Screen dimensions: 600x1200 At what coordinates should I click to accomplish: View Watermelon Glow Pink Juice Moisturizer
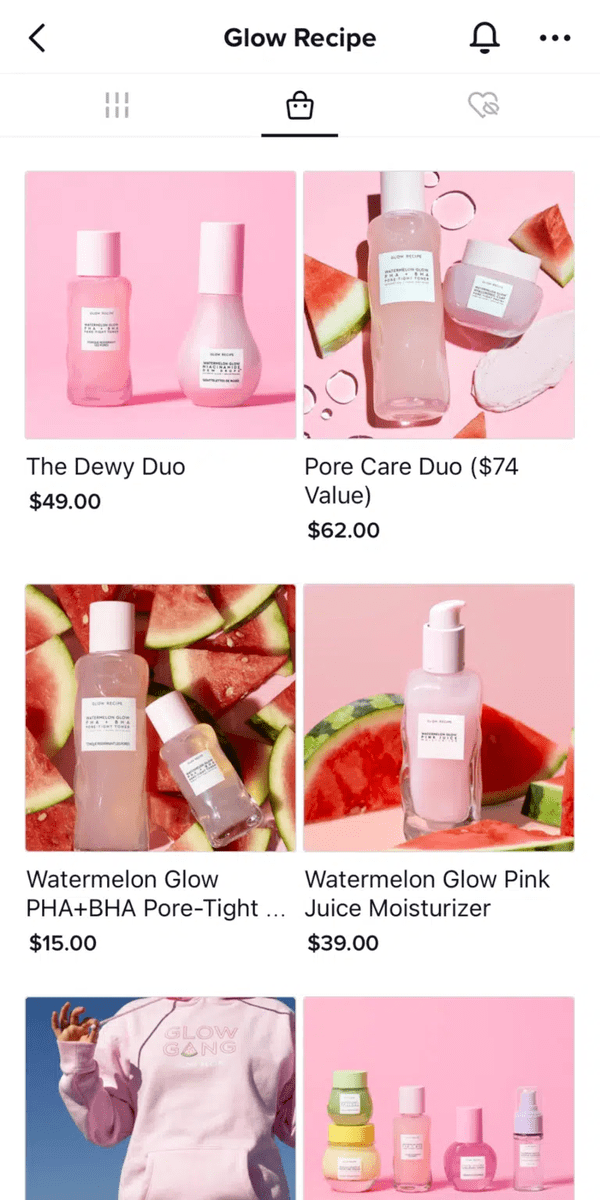(x=438, y=717)
